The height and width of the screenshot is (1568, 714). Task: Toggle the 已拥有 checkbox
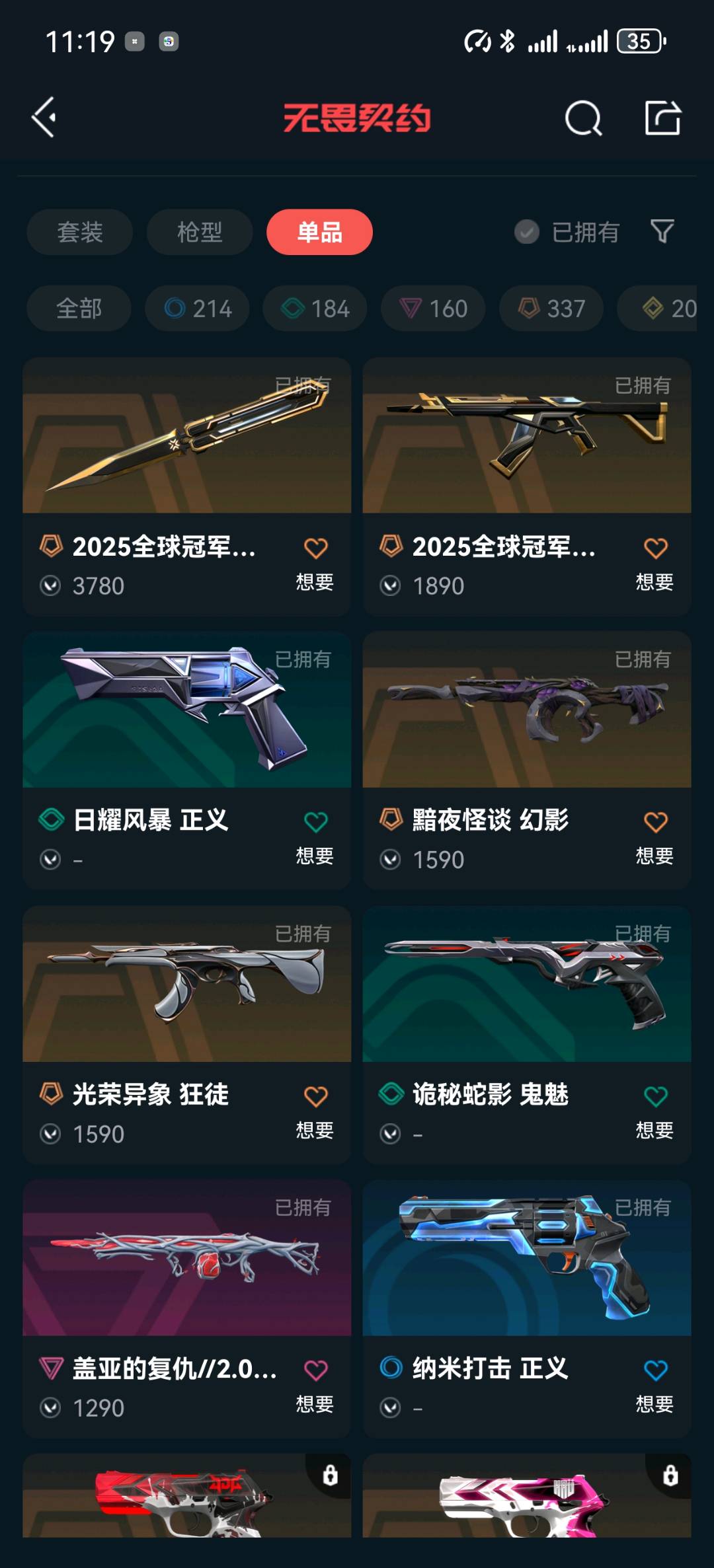click(x=527, y=232)
